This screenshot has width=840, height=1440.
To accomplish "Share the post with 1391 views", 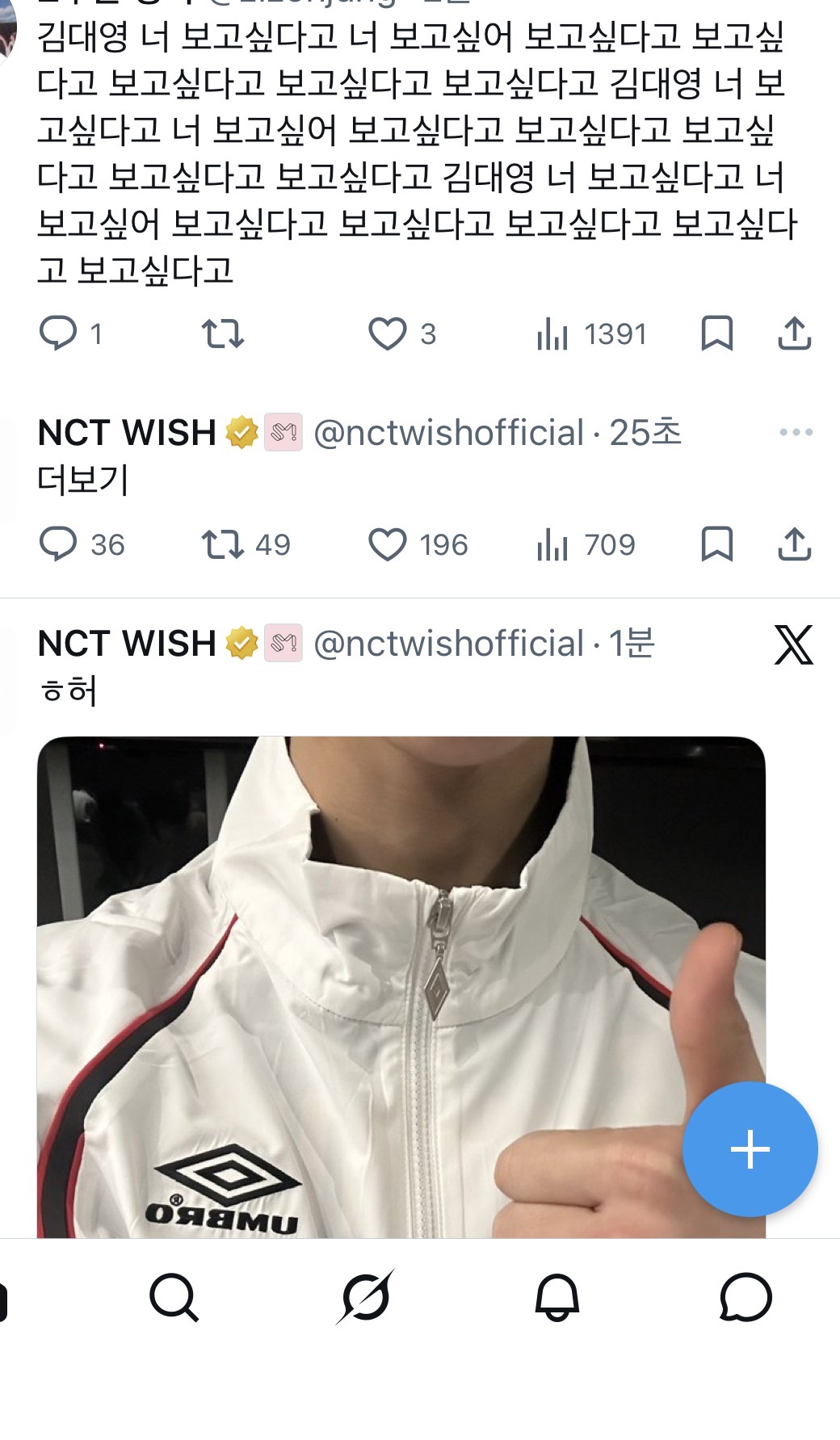I will pos(794,333).
